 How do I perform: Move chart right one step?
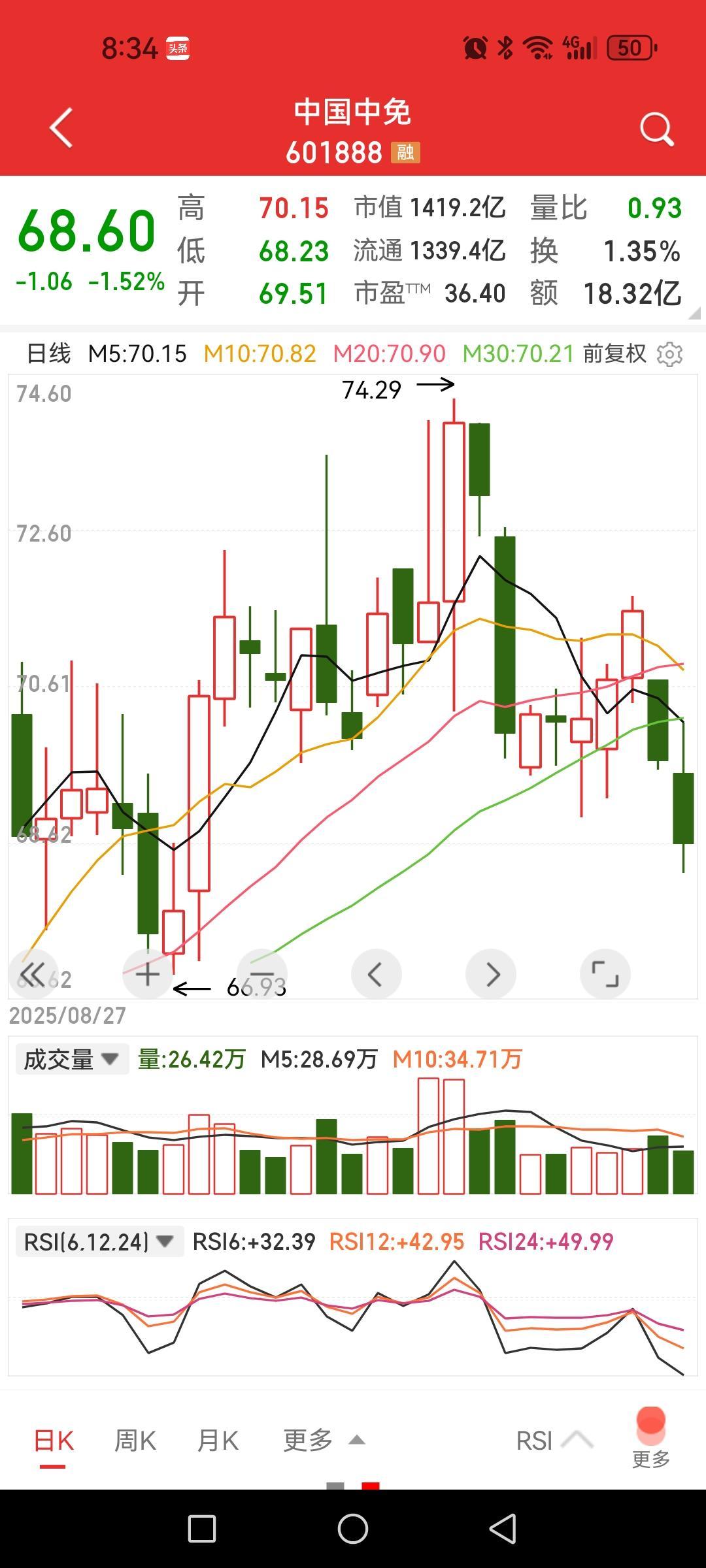click(491, 974)
